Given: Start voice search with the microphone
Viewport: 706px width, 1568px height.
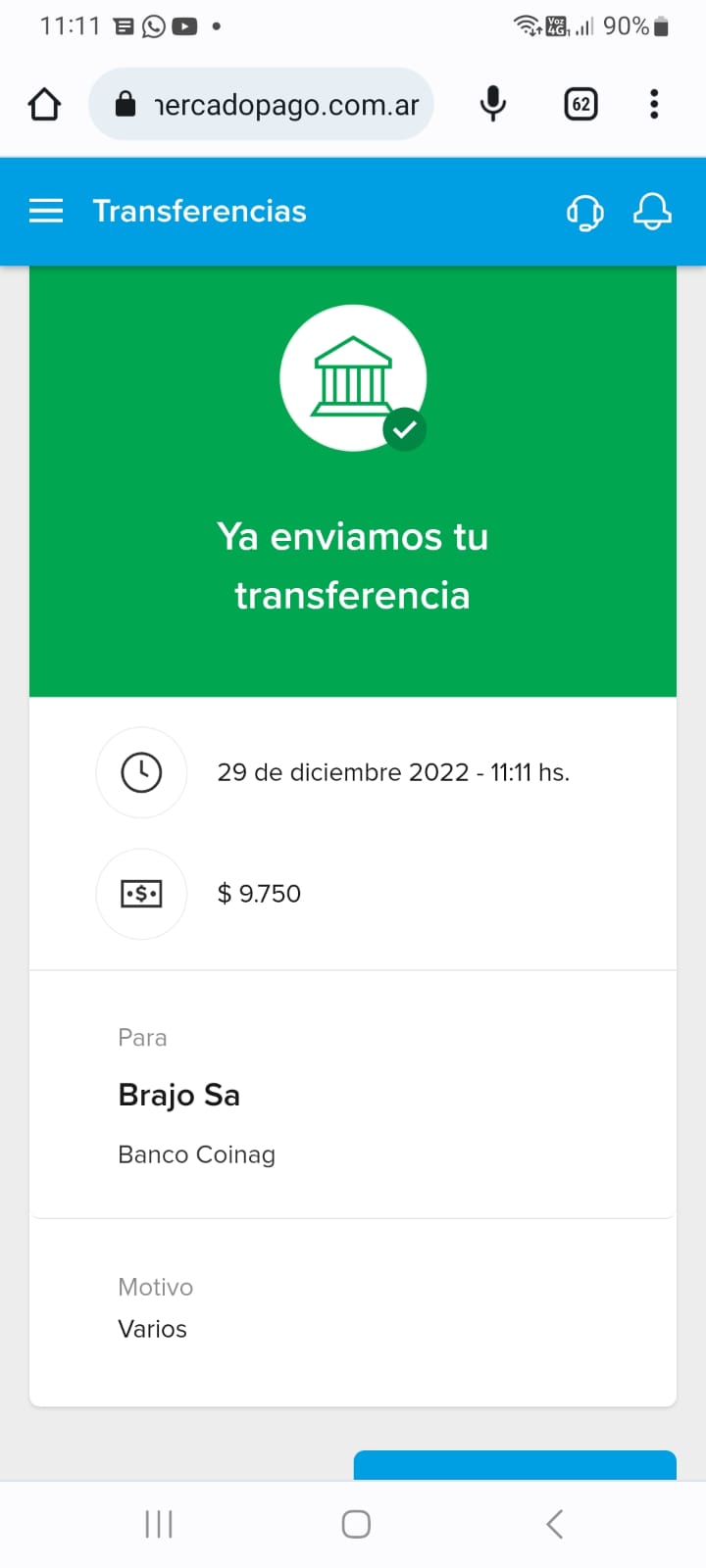Looking at the screenshot, I should (x=493, y=104).
